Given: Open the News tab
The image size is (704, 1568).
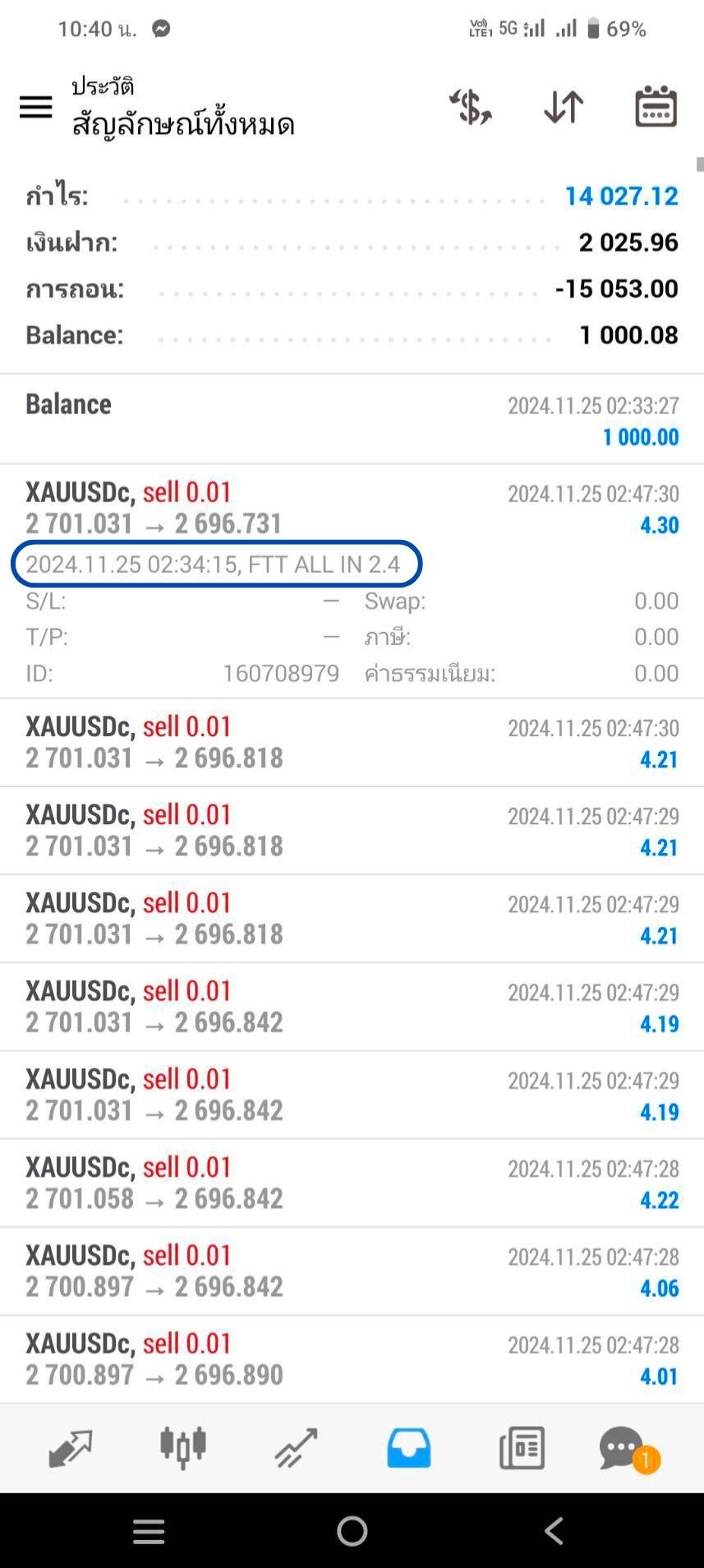Looking at the screenshot, I should [x=522, y=1448].
